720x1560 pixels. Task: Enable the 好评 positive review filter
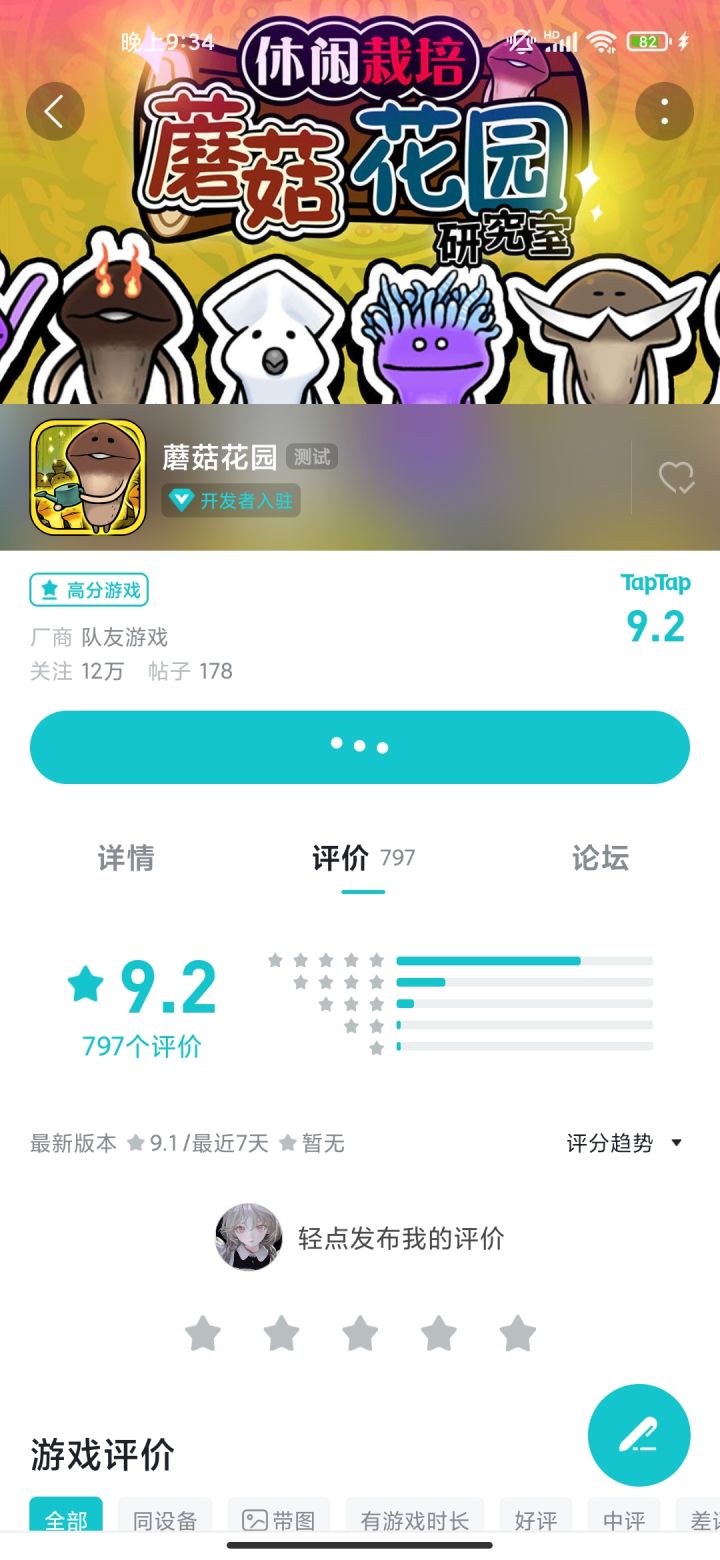tap(536, 1521)
